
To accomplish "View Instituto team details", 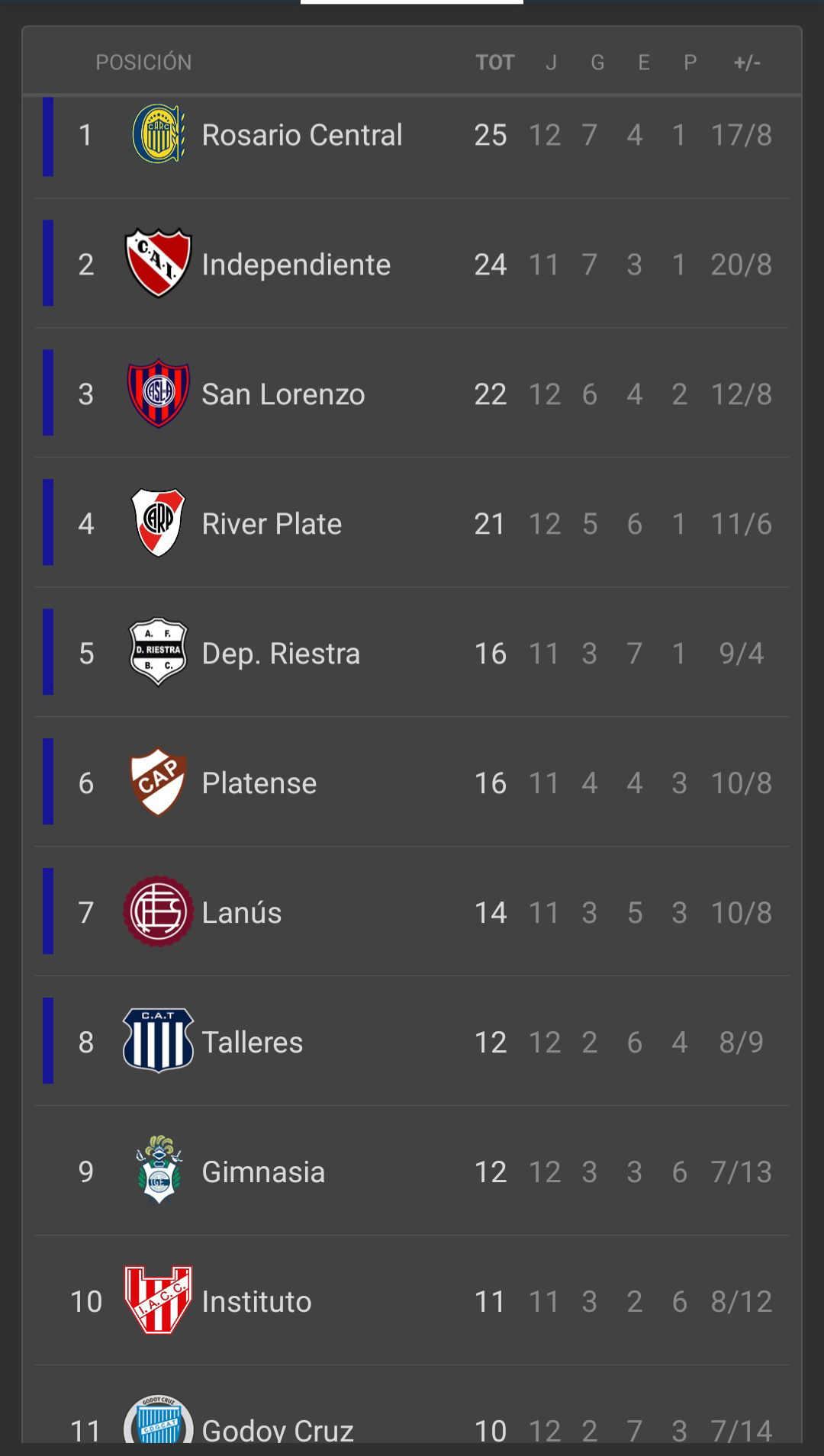I will (412, 1301).
